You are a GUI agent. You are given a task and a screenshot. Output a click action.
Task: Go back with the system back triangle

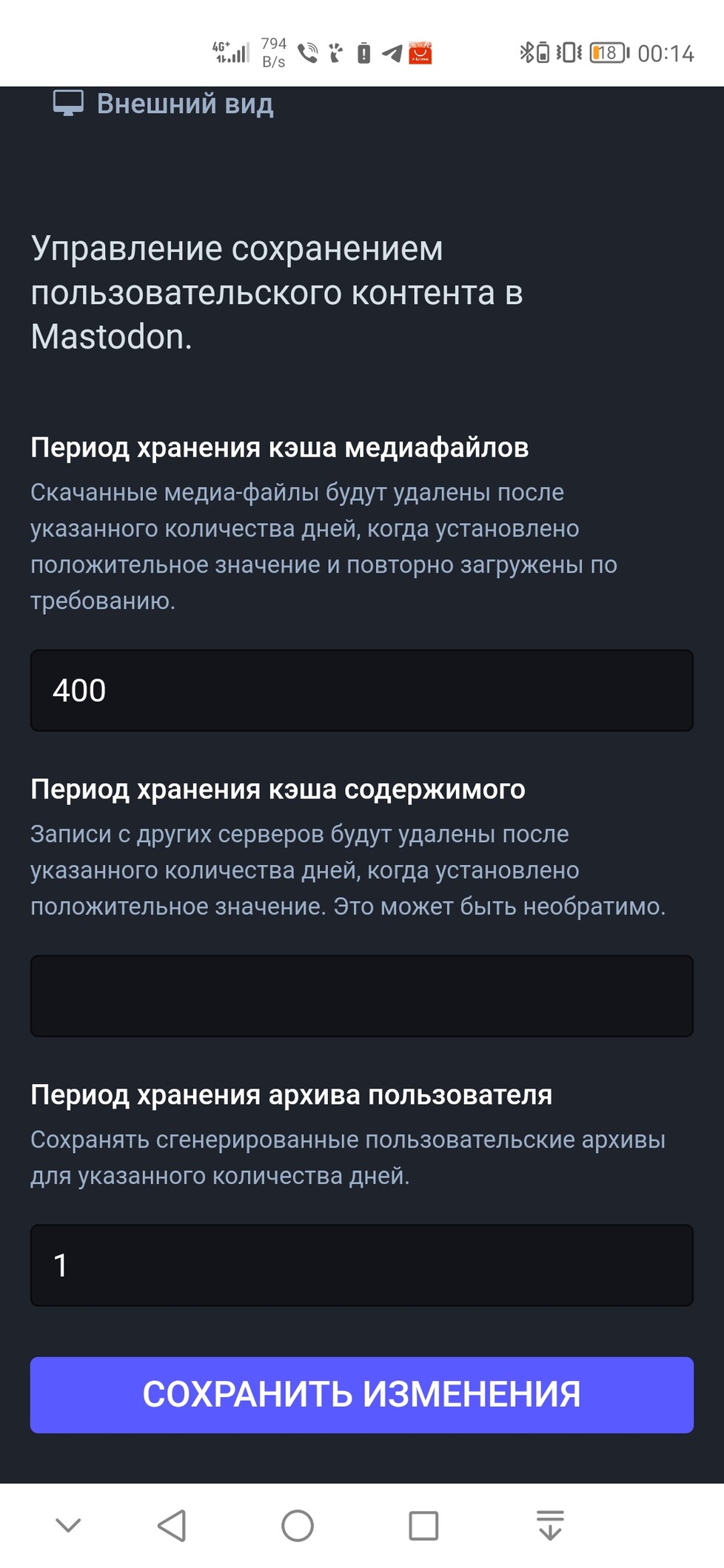pyautogui.click(x=172, y=1525)
